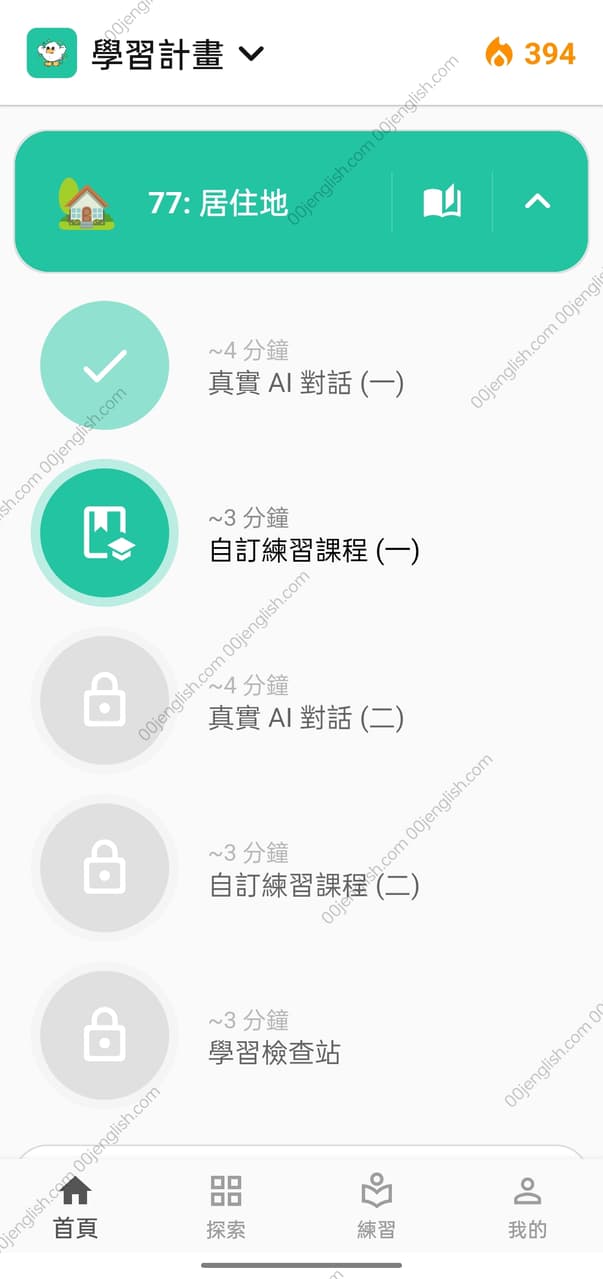Viewport: 603px width, 1279px height.
Task: Open the 學習計畫 dropdown
Action: pyautogui.click(x=178, y=53)
